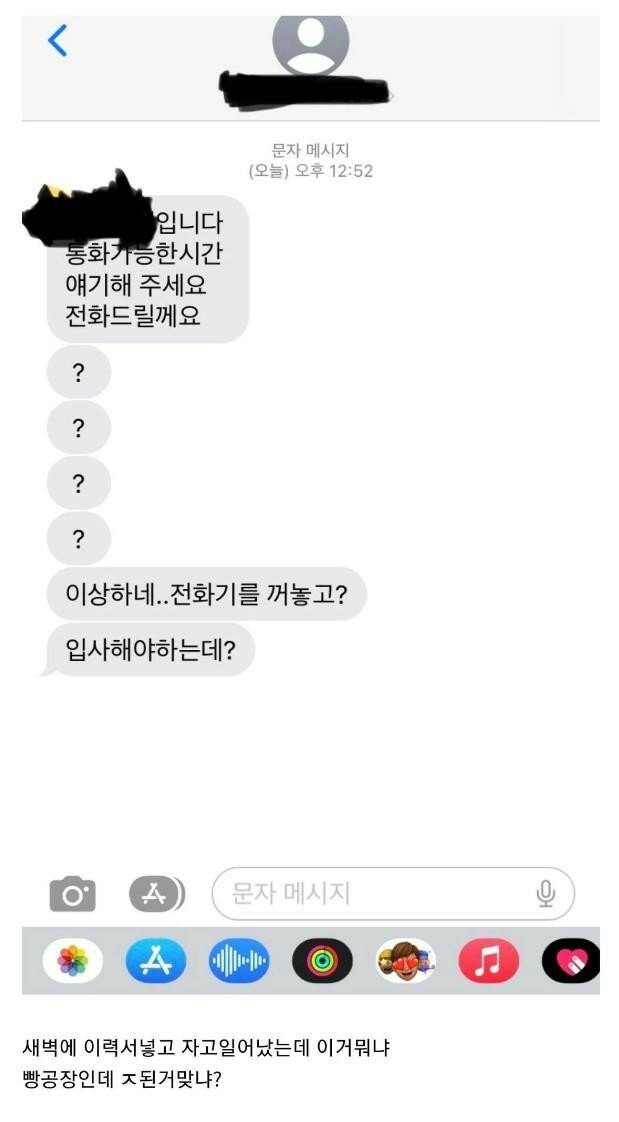Open the App Store in the app strip
This screenshot has width=619, height=1122.
click(155, 962)
